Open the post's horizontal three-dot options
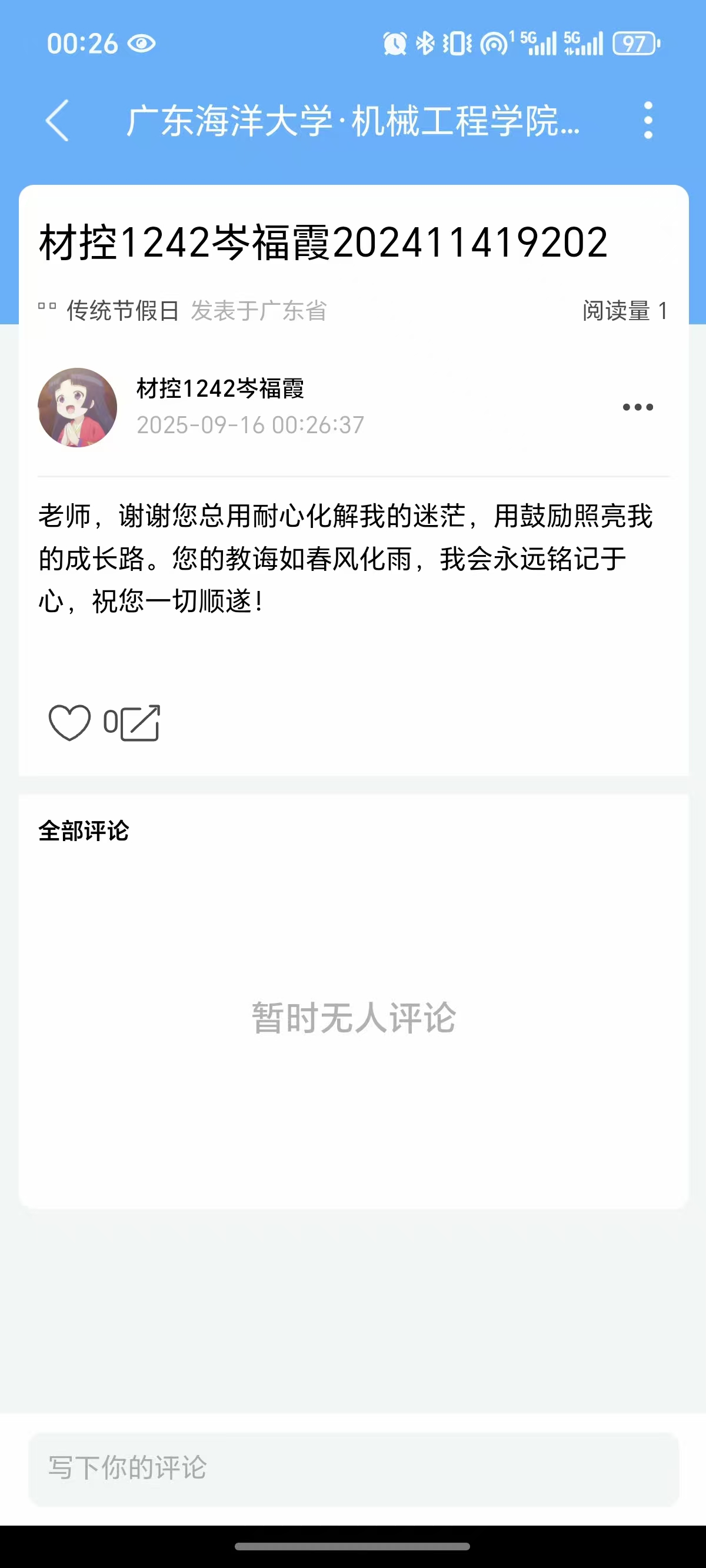 point(637,407)
